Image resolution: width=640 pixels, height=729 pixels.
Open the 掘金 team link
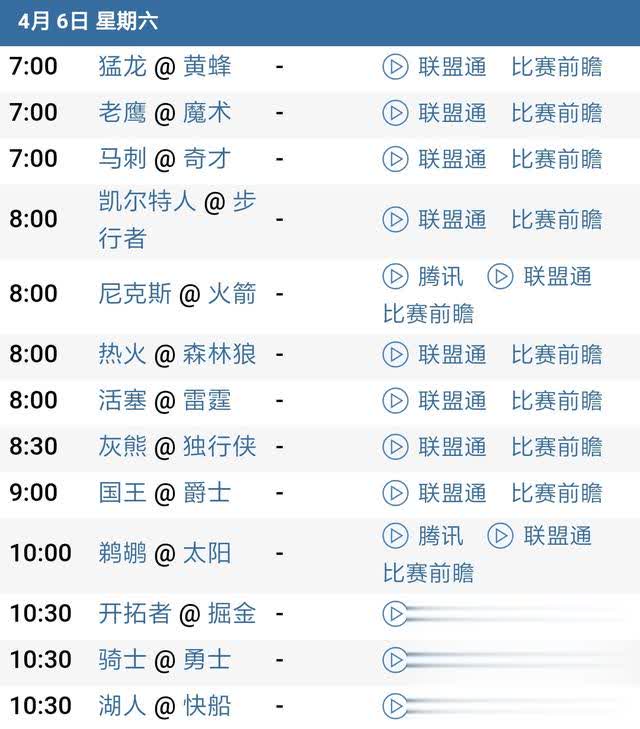tap(231, 613)
